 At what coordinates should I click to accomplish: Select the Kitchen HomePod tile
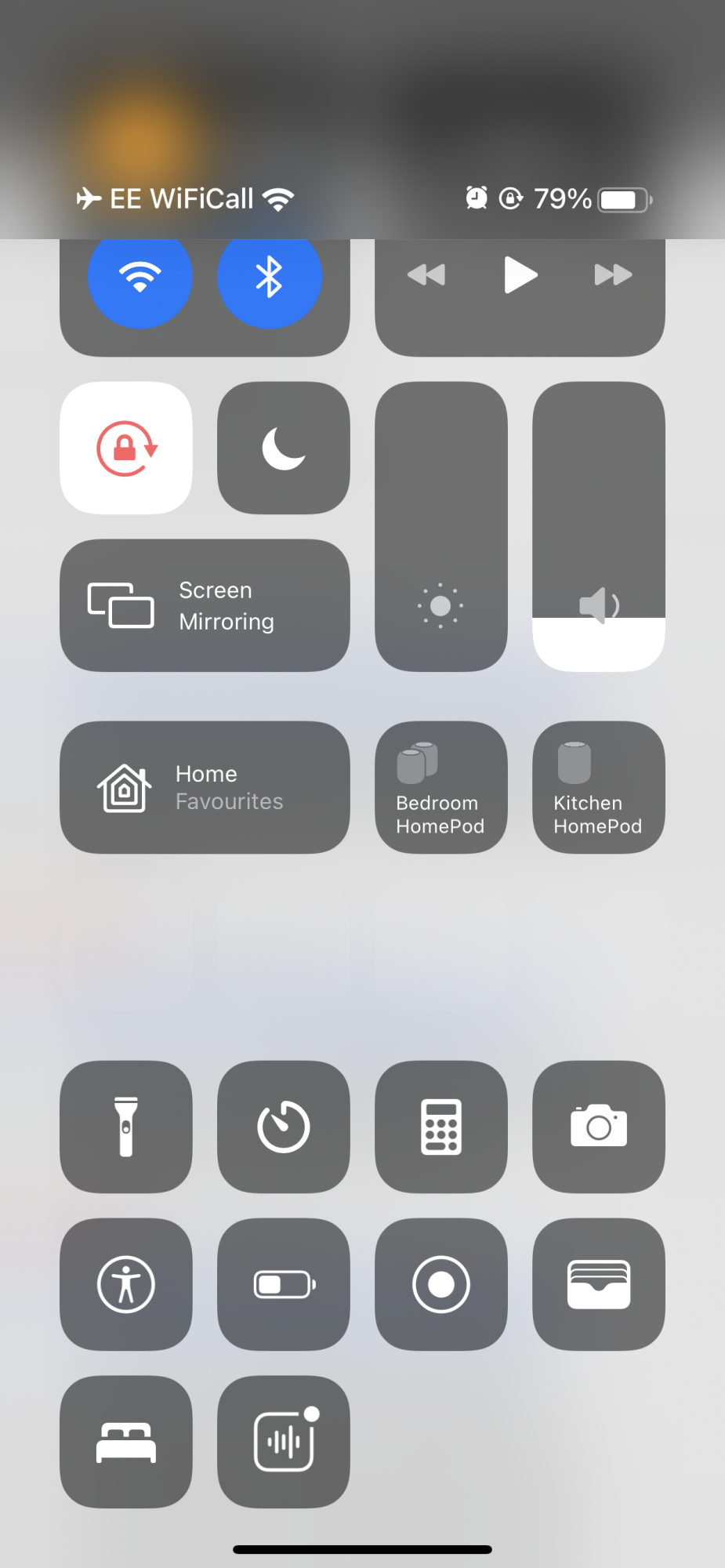coord(599,787)
